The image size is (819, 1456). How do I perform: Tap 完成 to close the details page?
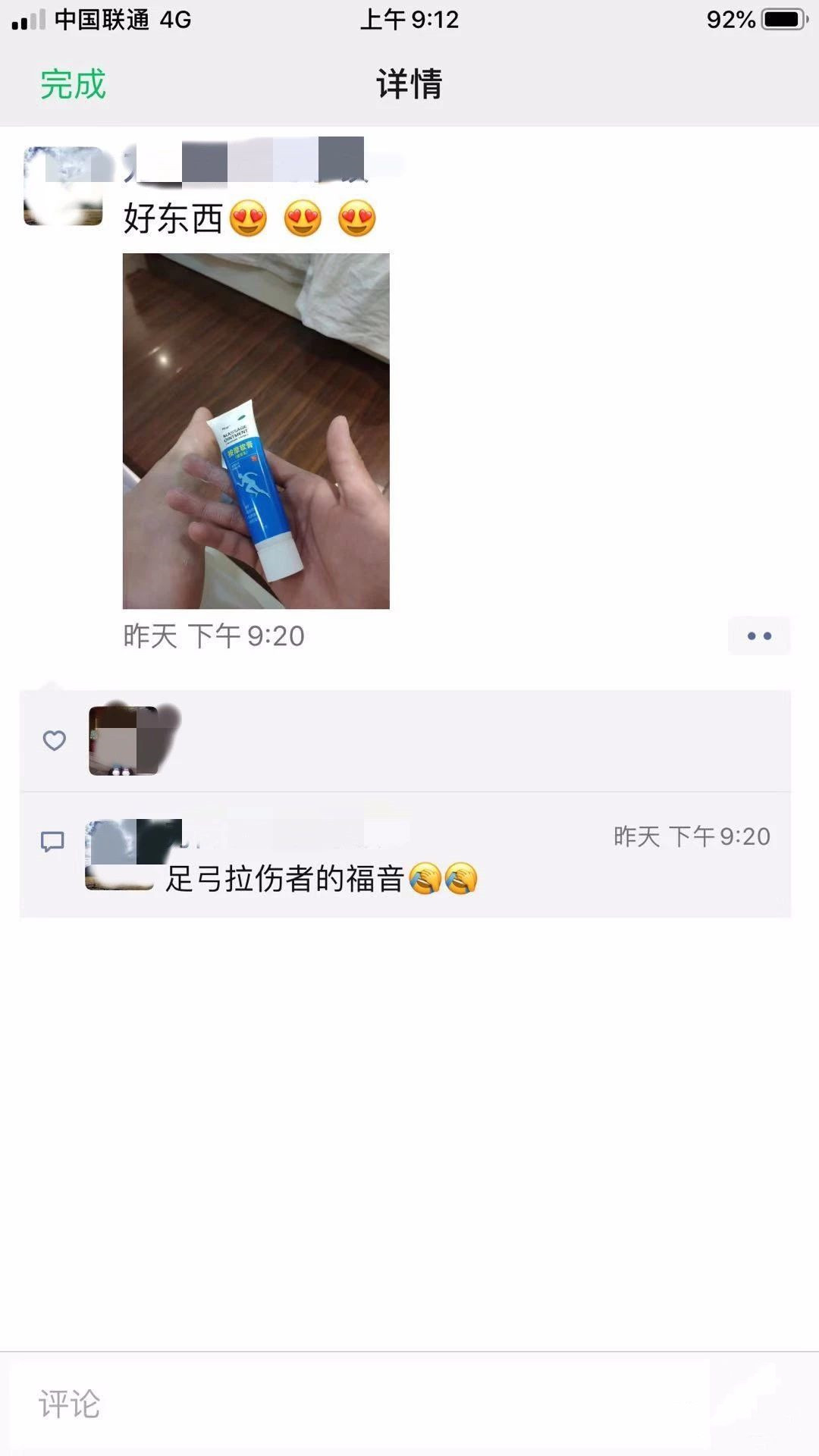(73, 84)
